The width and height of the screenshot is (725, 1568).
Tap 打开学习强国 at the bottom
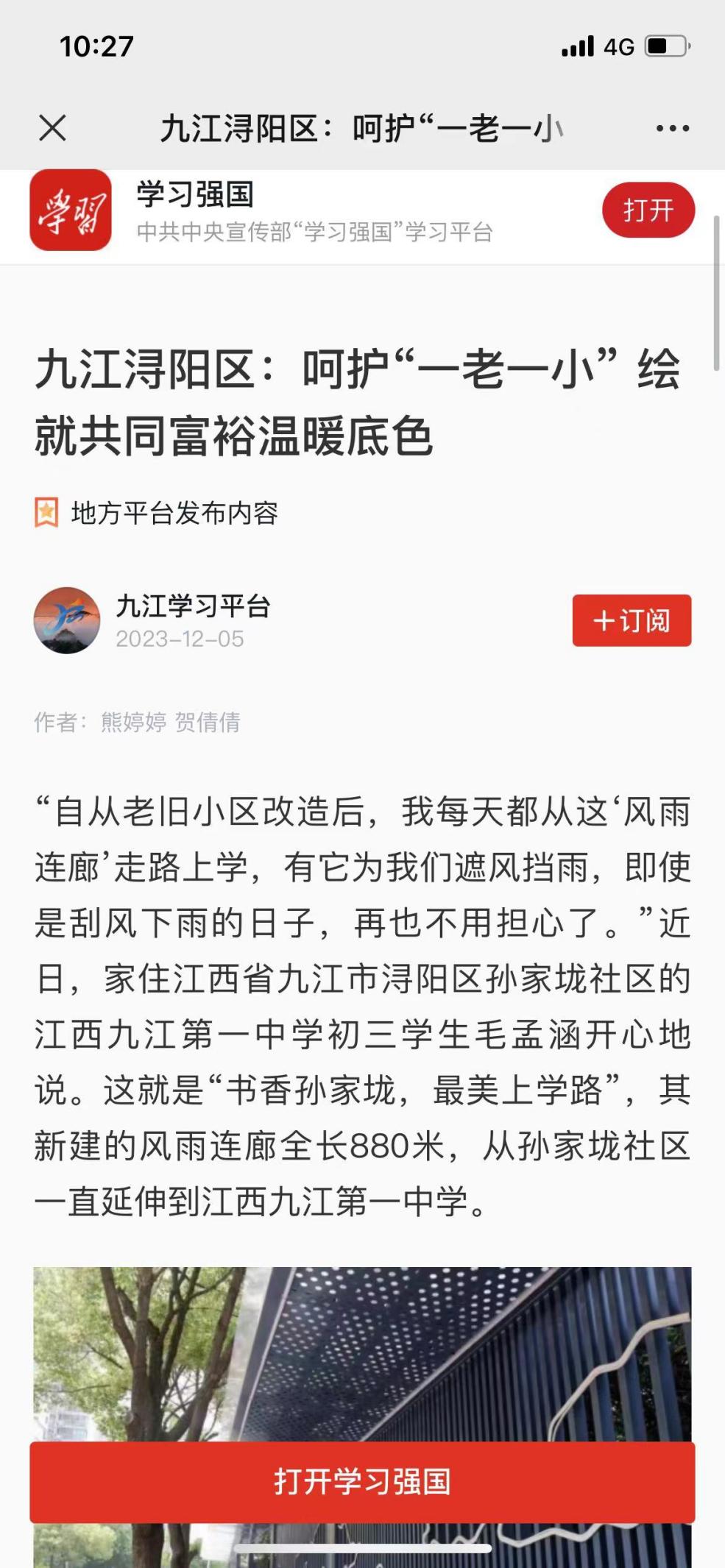point(362,1481)
